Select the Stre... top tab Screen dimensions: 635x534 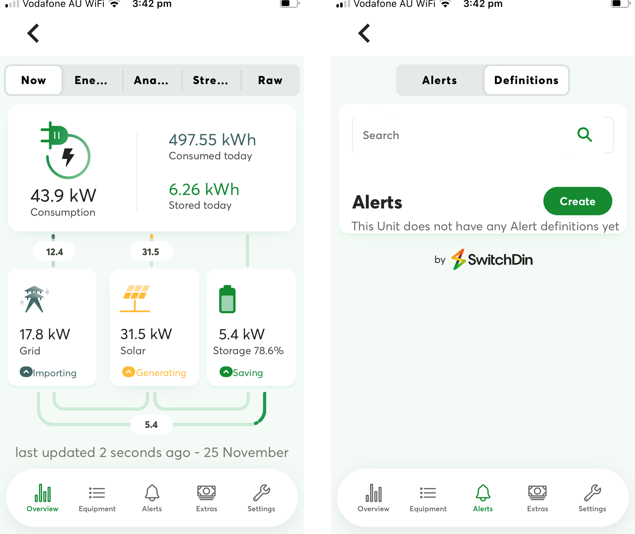click(x=210, y=80)
